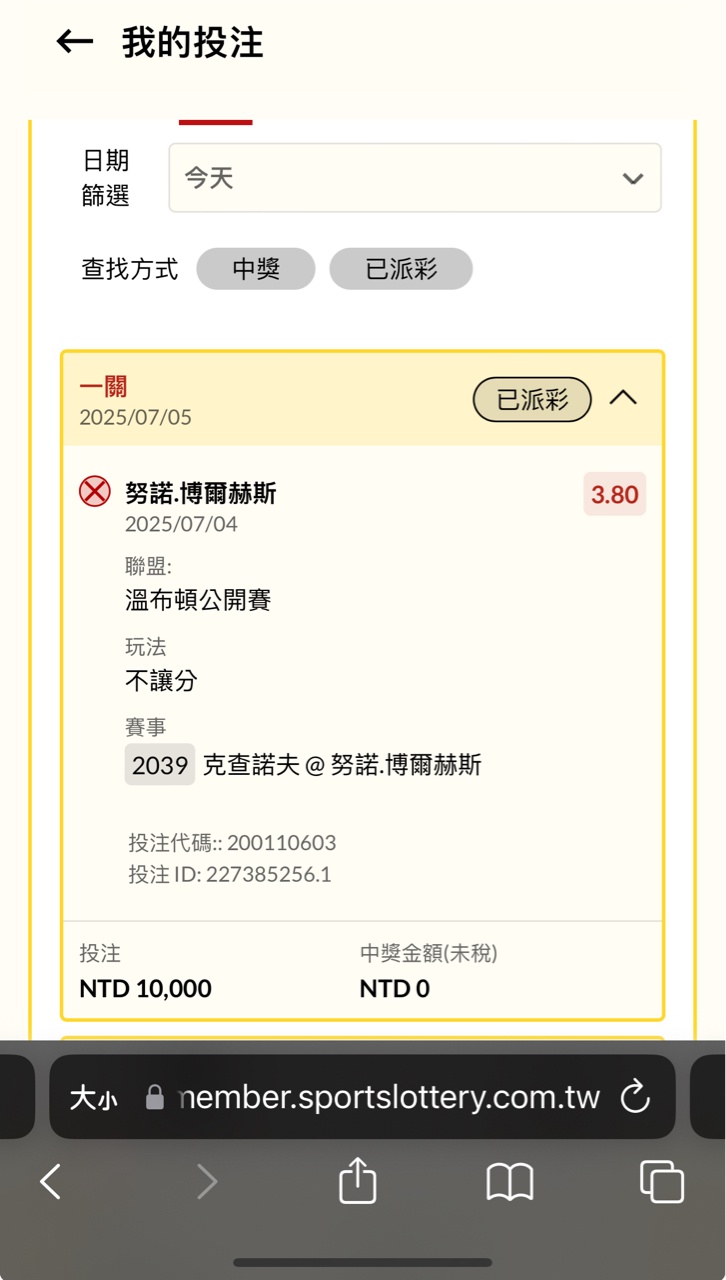Open the 日期篩選 dropdown showing 今天
The height and width of the screenshot is (1280, 726).
click(415, 178)
